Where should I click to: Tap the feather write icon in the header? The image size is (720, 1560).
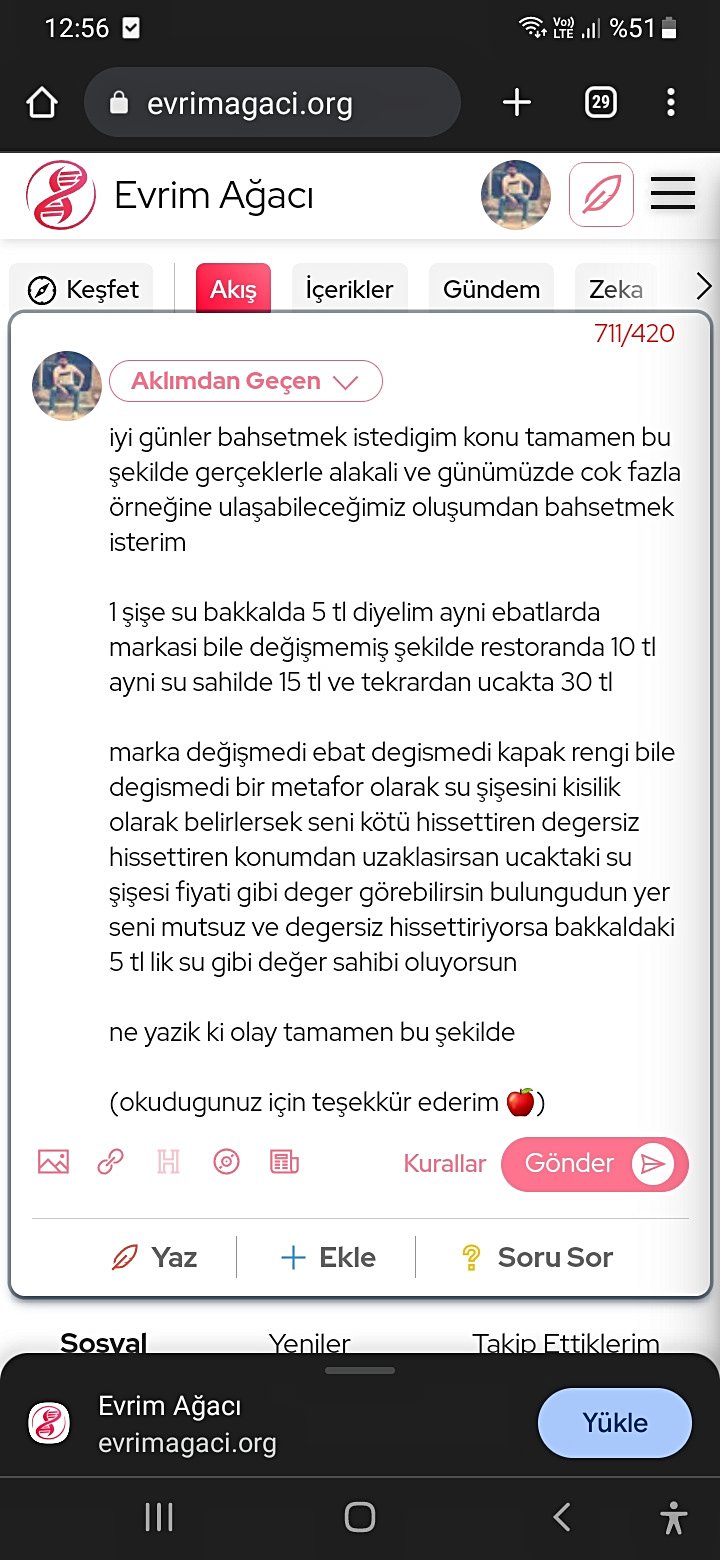point(600,195)
